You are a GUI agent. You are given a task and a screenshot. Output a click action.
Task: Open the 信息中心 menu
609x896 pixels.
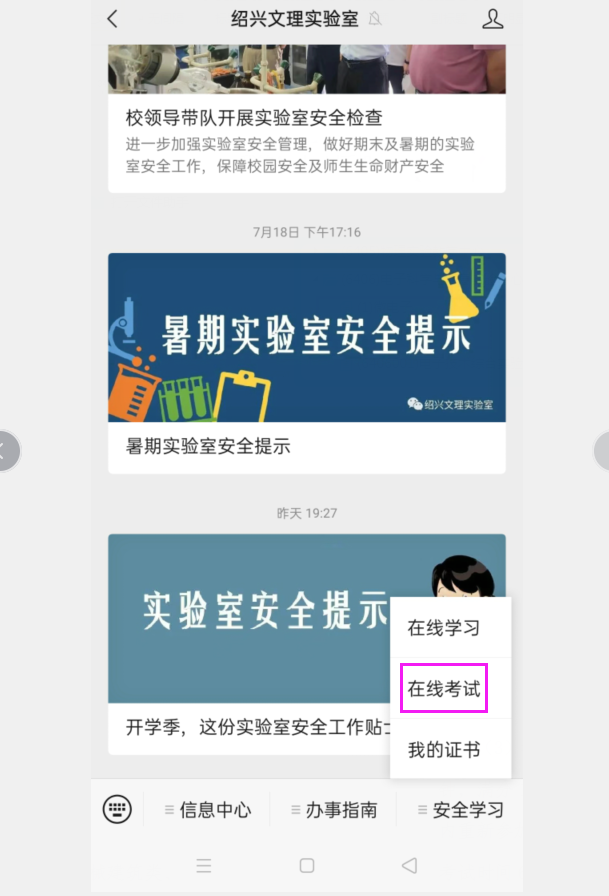(208, 810)
